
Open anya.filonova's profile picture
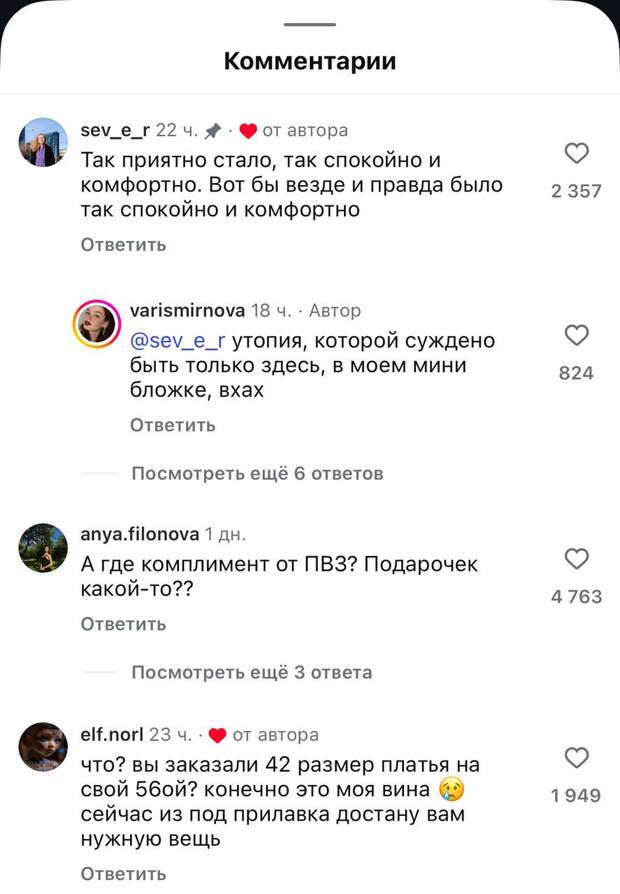(x=43, y=546)
